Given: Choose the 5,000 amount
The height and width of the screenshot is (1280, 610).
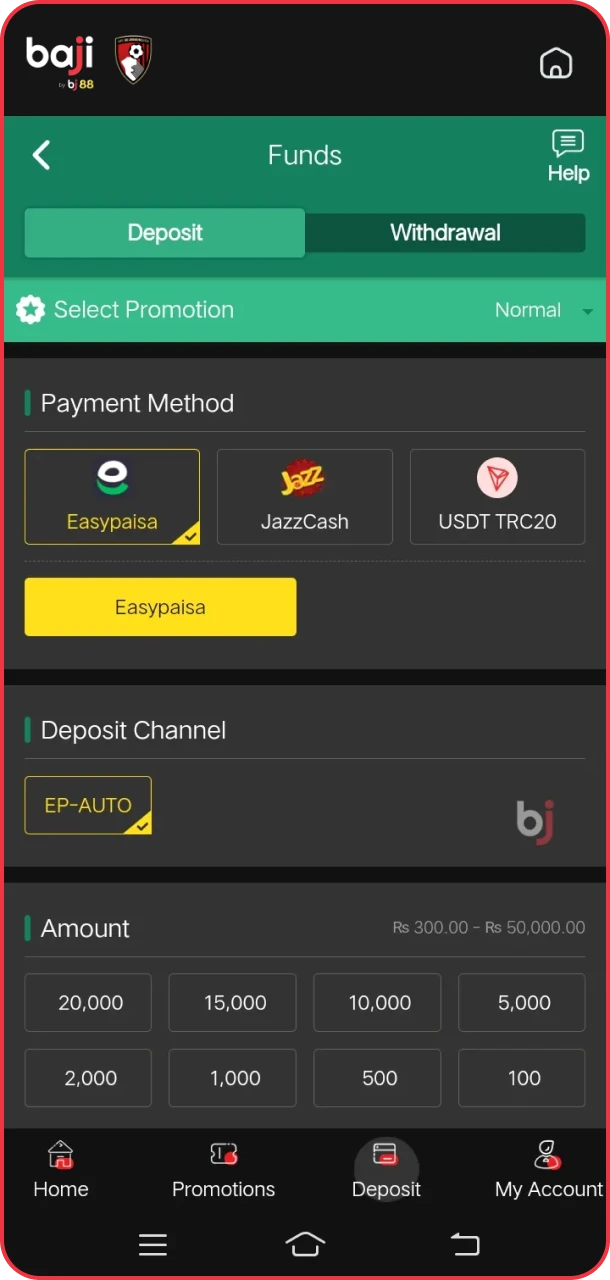Looking at the screenshot, I should 524,1002.
